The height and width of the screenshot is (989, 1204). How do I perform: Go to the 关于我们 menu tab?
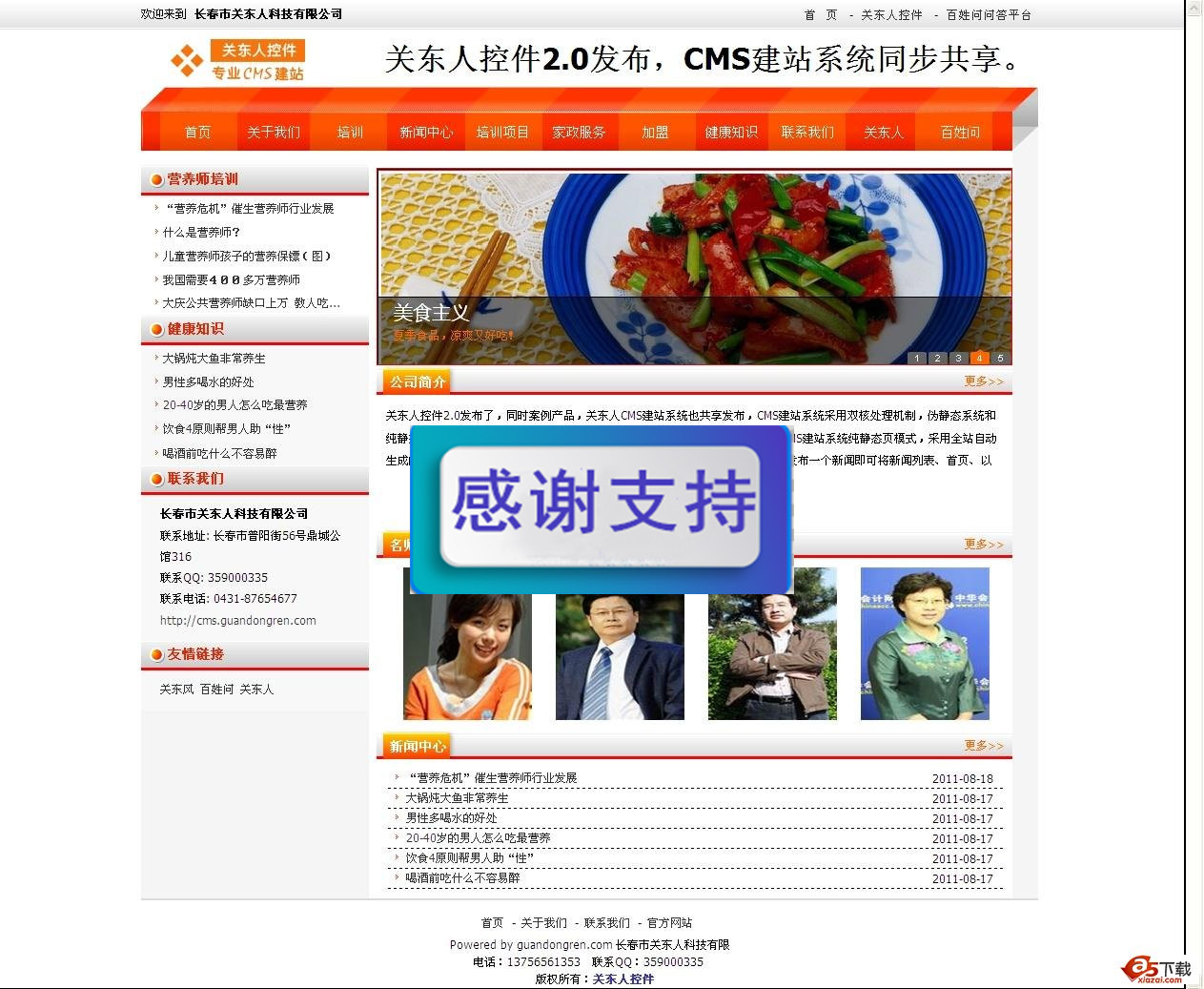click(x=274, y=133)
